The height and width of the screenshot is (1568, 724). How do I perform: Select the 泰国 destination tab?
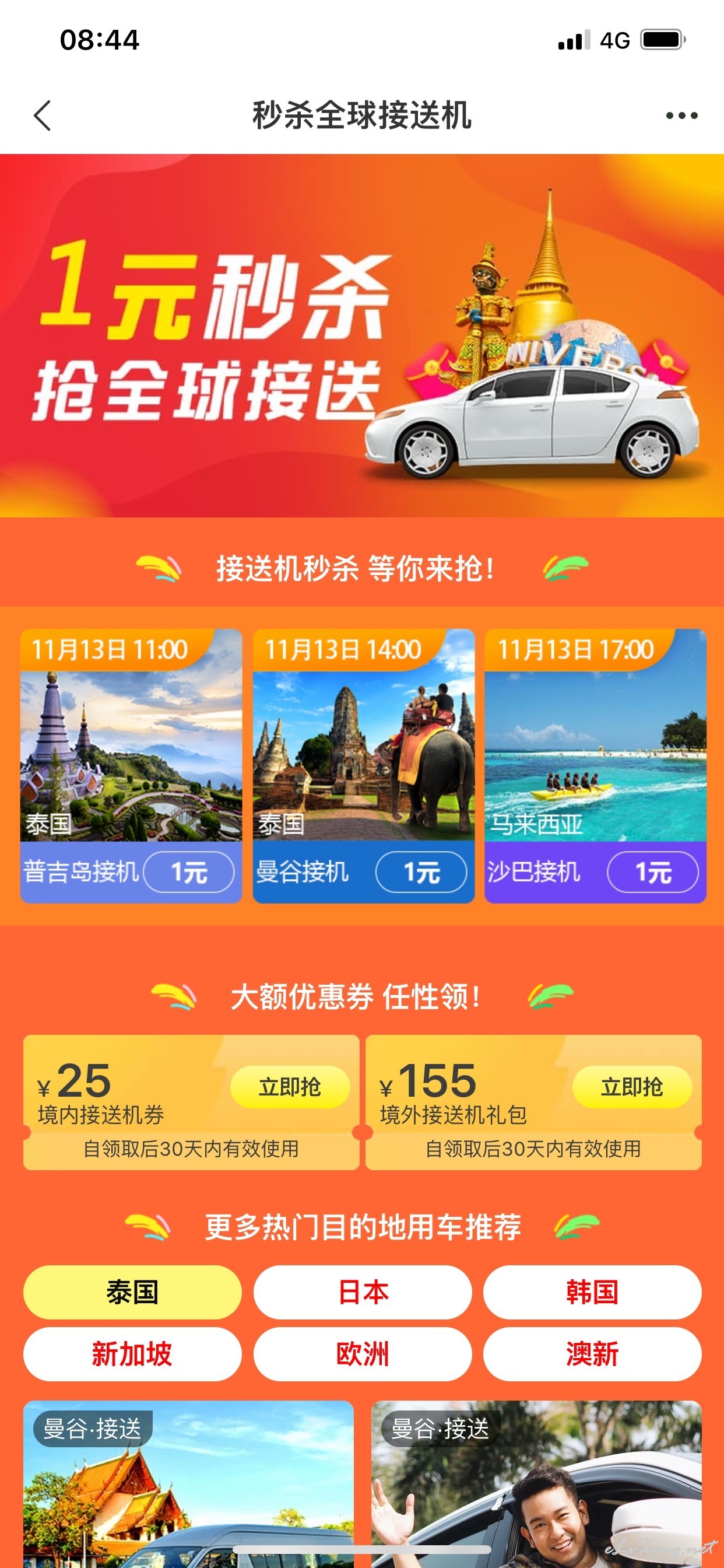click(132, 1291)
